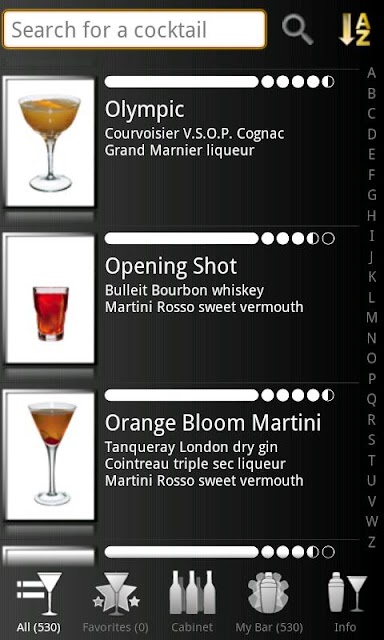Jump to letter T in the index
The width and height of the screenshot is (384, 640).
coord(371,460)
